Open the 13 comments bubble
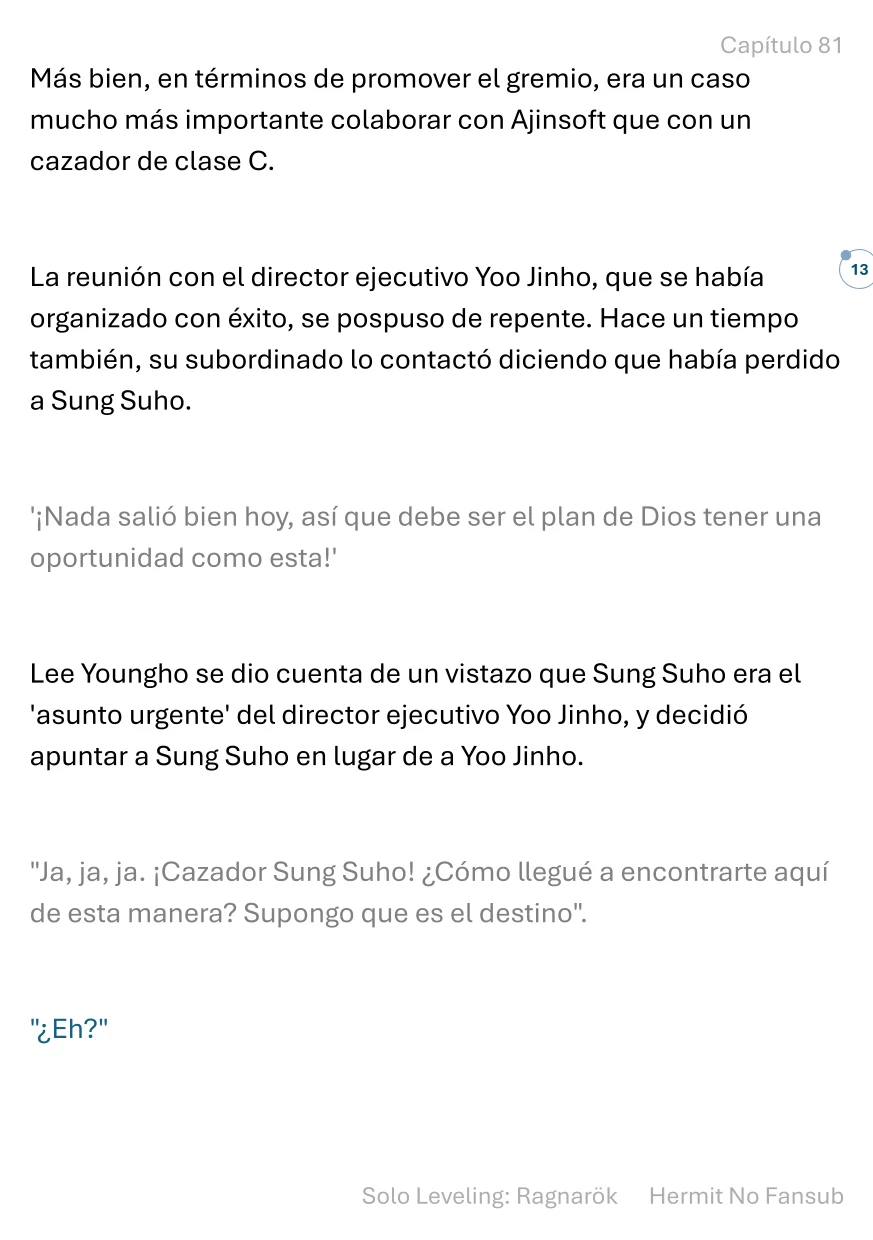Screen dimensions: 873x1240 pos(857,270)
